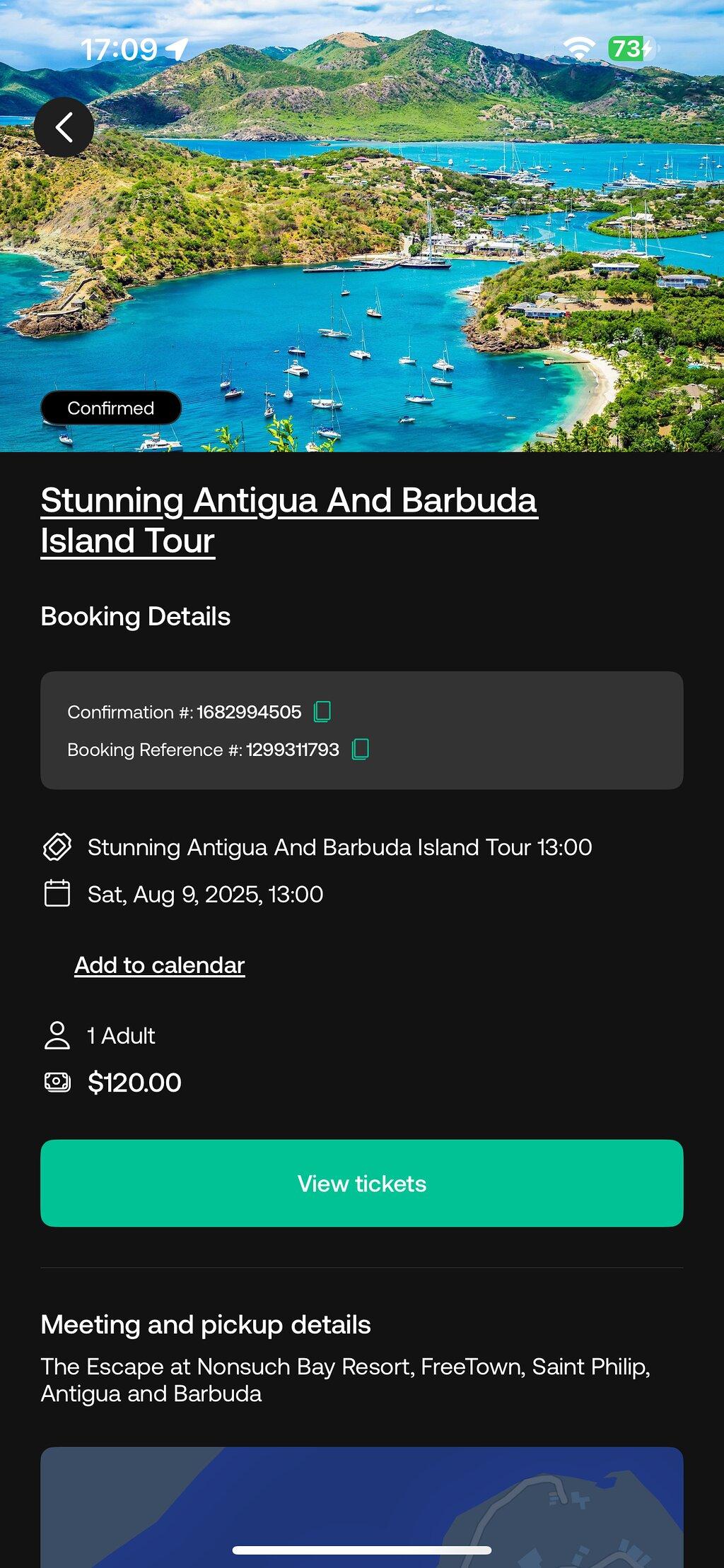Go back using the arrow button
This screenshot has height=1568, width=724.
64,127
